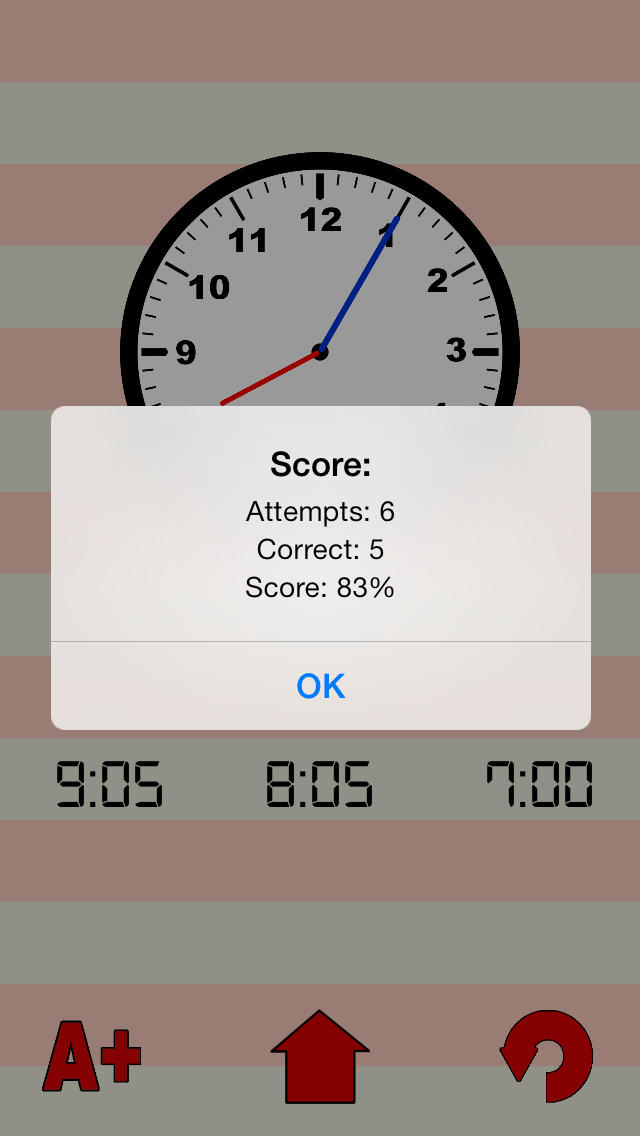Go to the home screen icon
The width and height of the screenshot is (640, 1136).
tap(320, 1056)
